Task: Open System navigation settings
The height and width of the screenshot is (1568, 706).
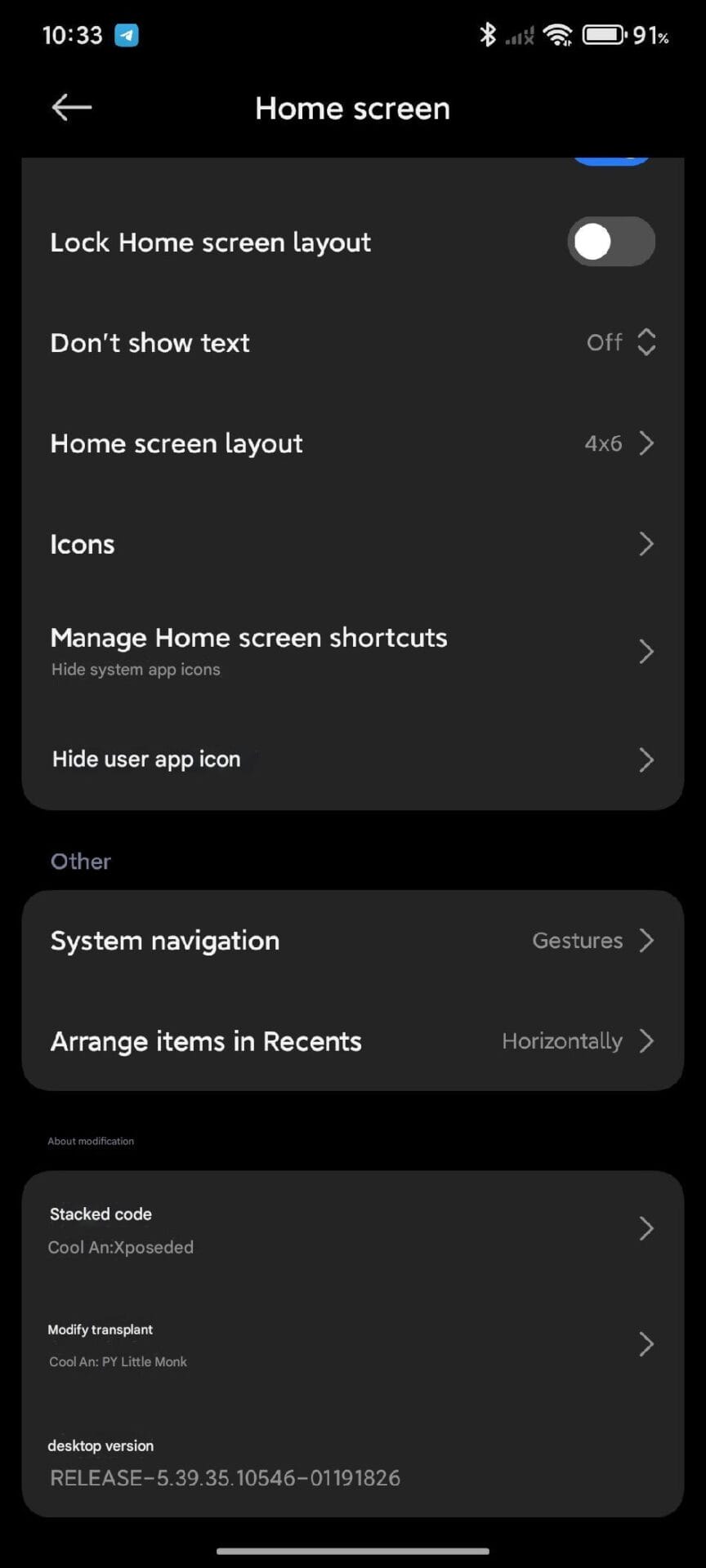Action: (x=351, y=941)
